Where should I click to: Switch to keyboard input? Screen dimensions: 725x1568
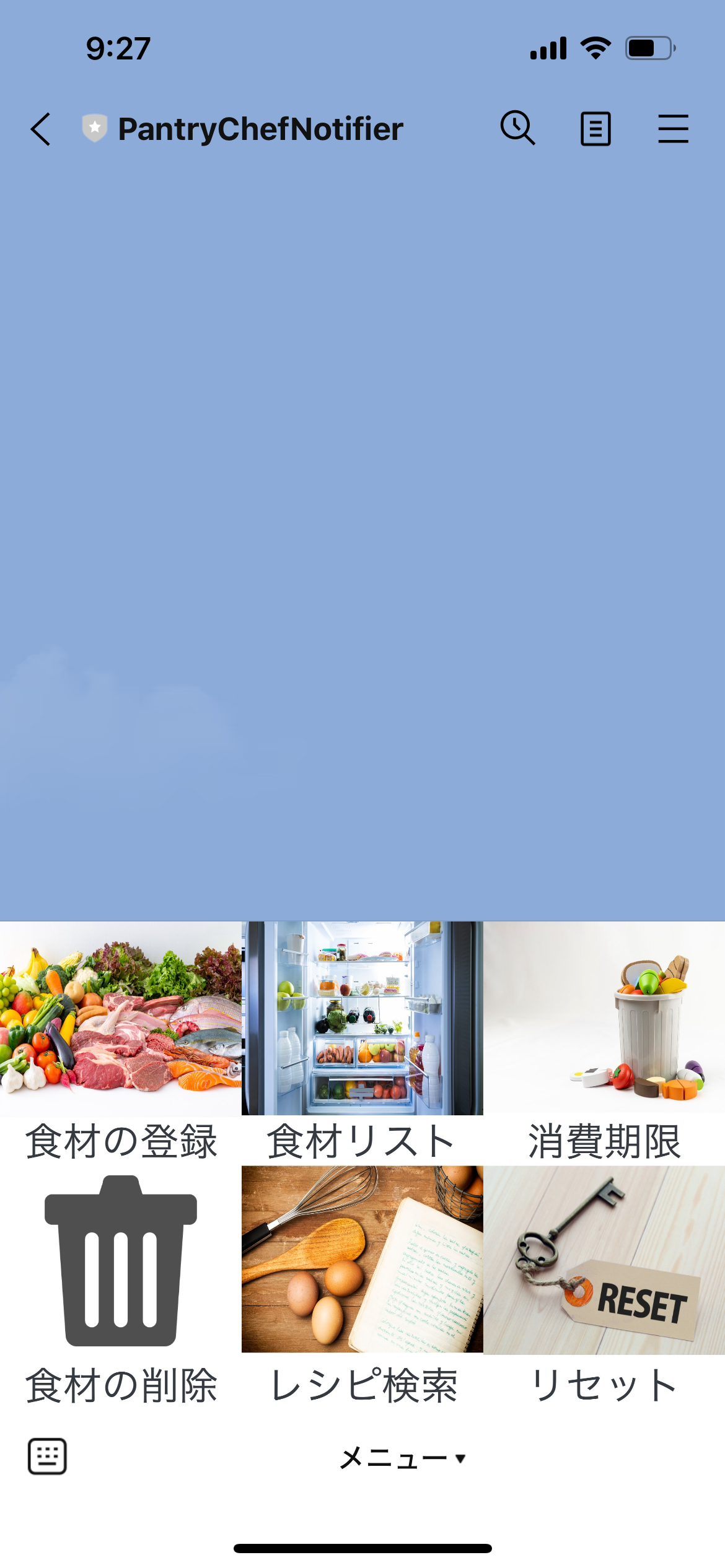click(x=48, y=1457)
